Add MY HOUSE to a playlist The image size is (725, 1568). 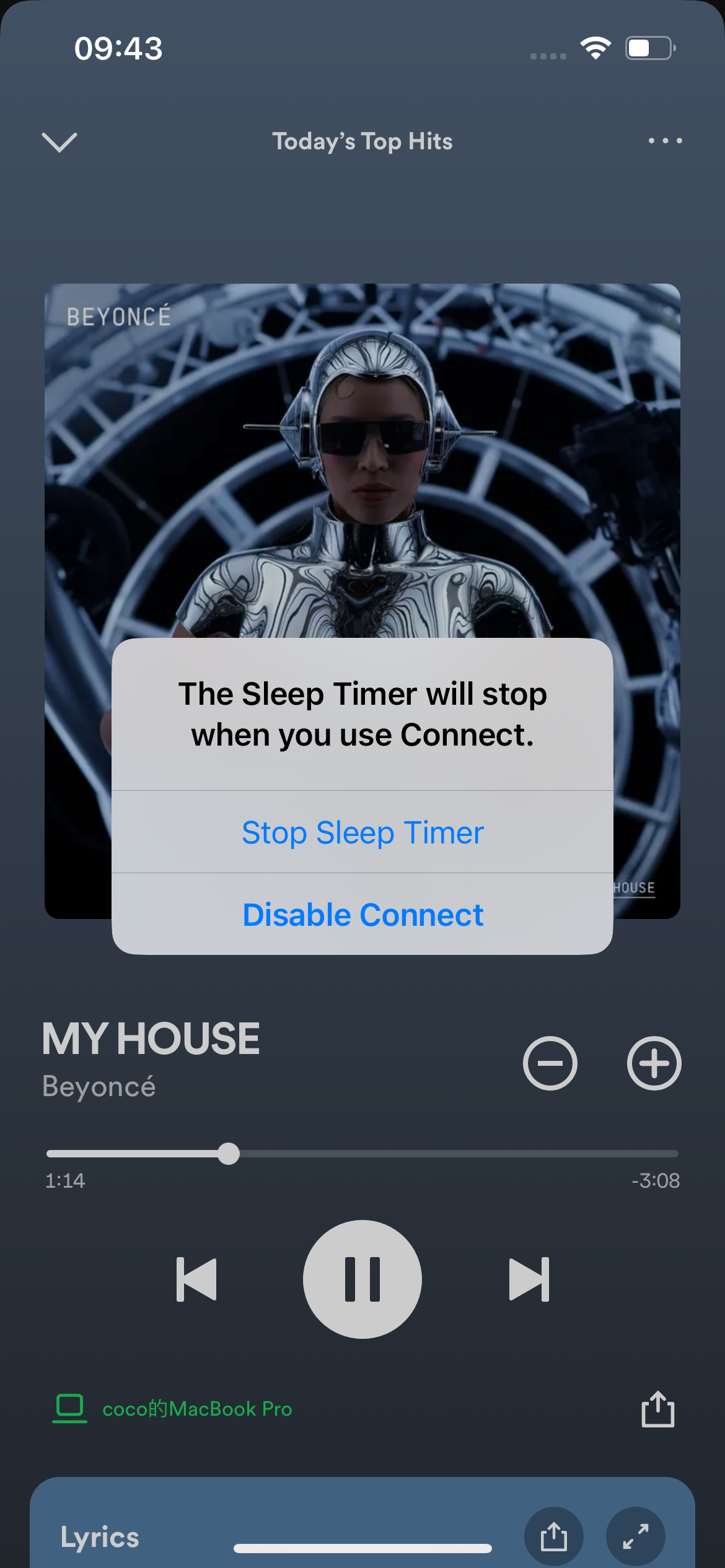[x=654, y=1063]
